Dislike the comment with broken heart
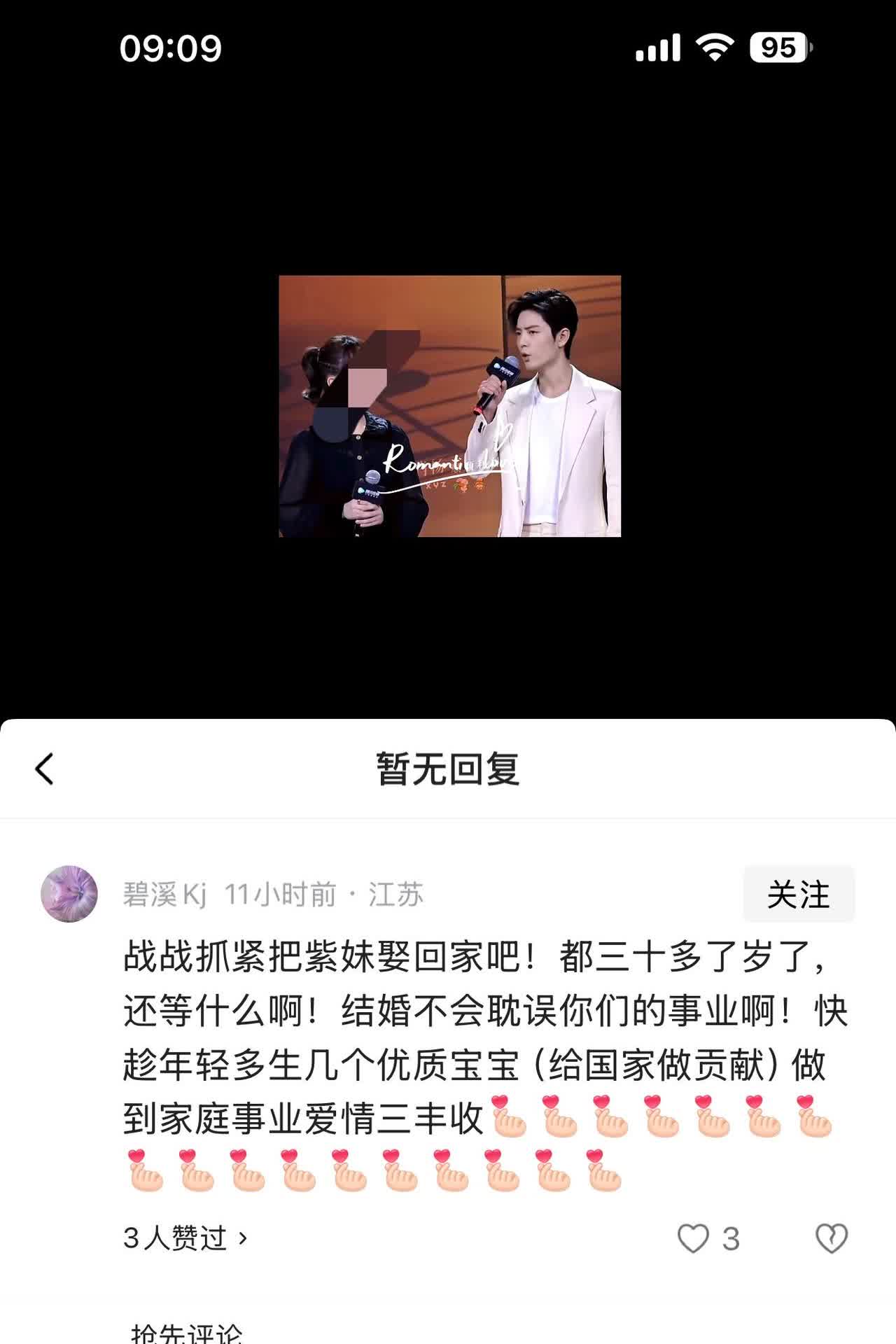 [x=831, y=1239]
